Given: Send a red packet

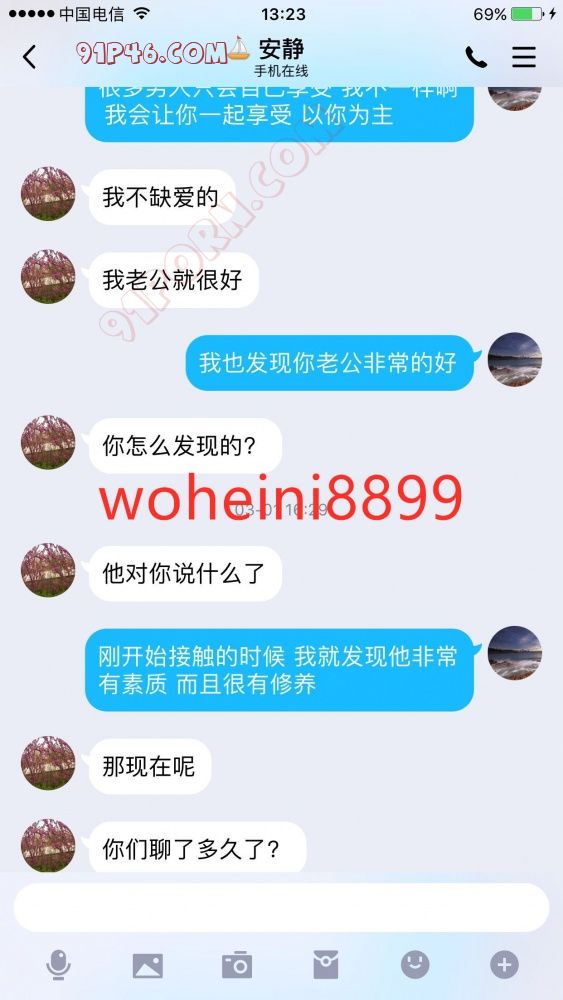Looking at the screenshot, I should (x=326, y=965).
